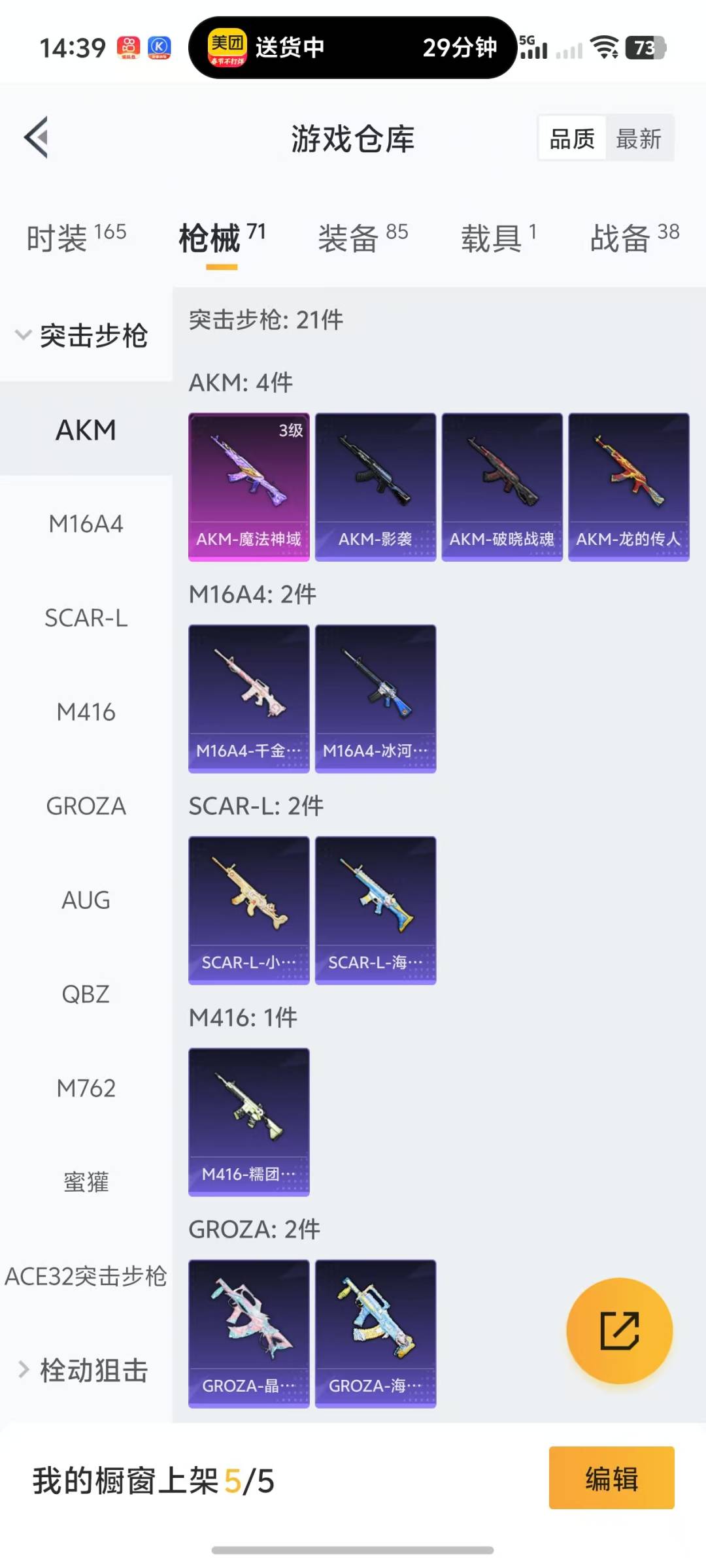Screen dimensions: 706x1568
Task: Switch to the 战备 tab
Action: (x=634, y=237)
